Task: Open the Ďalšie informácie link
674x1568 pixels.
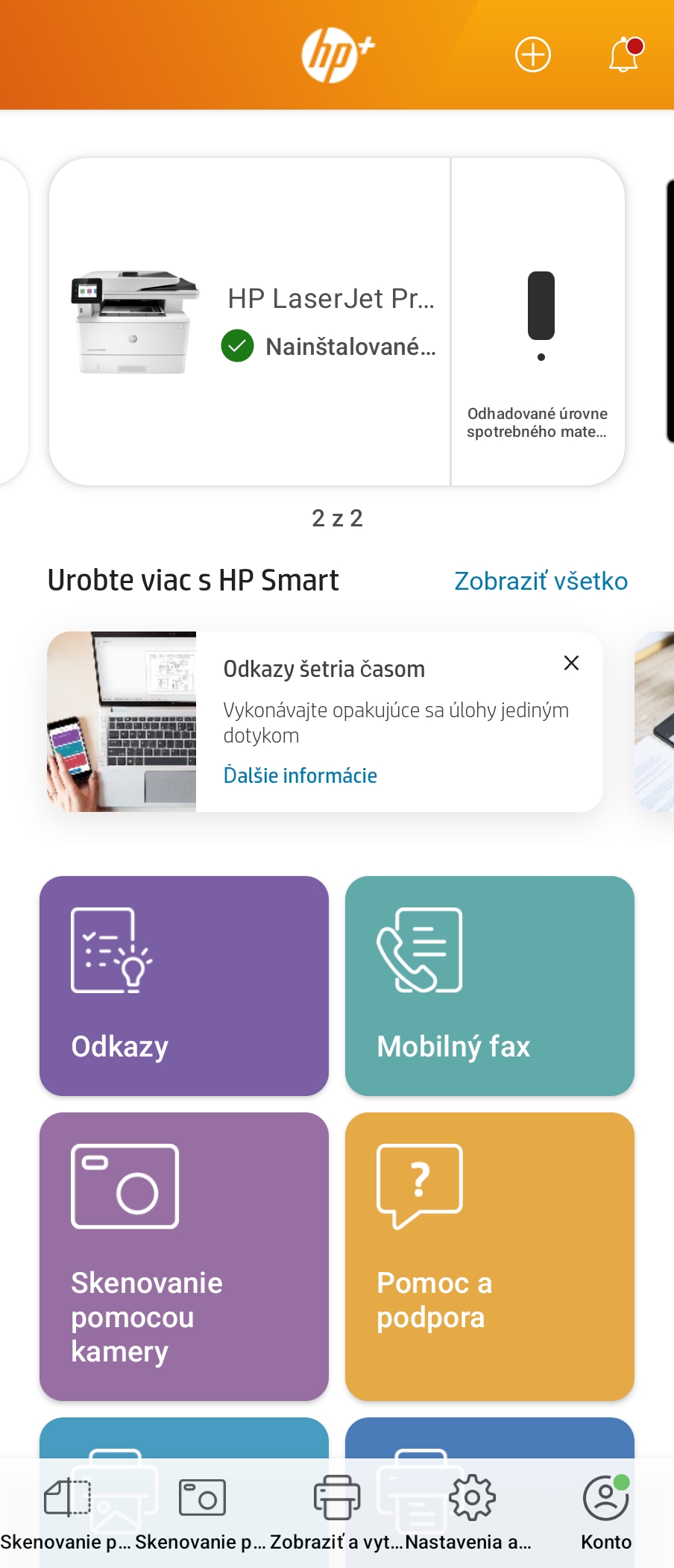Action: [300, 775]
